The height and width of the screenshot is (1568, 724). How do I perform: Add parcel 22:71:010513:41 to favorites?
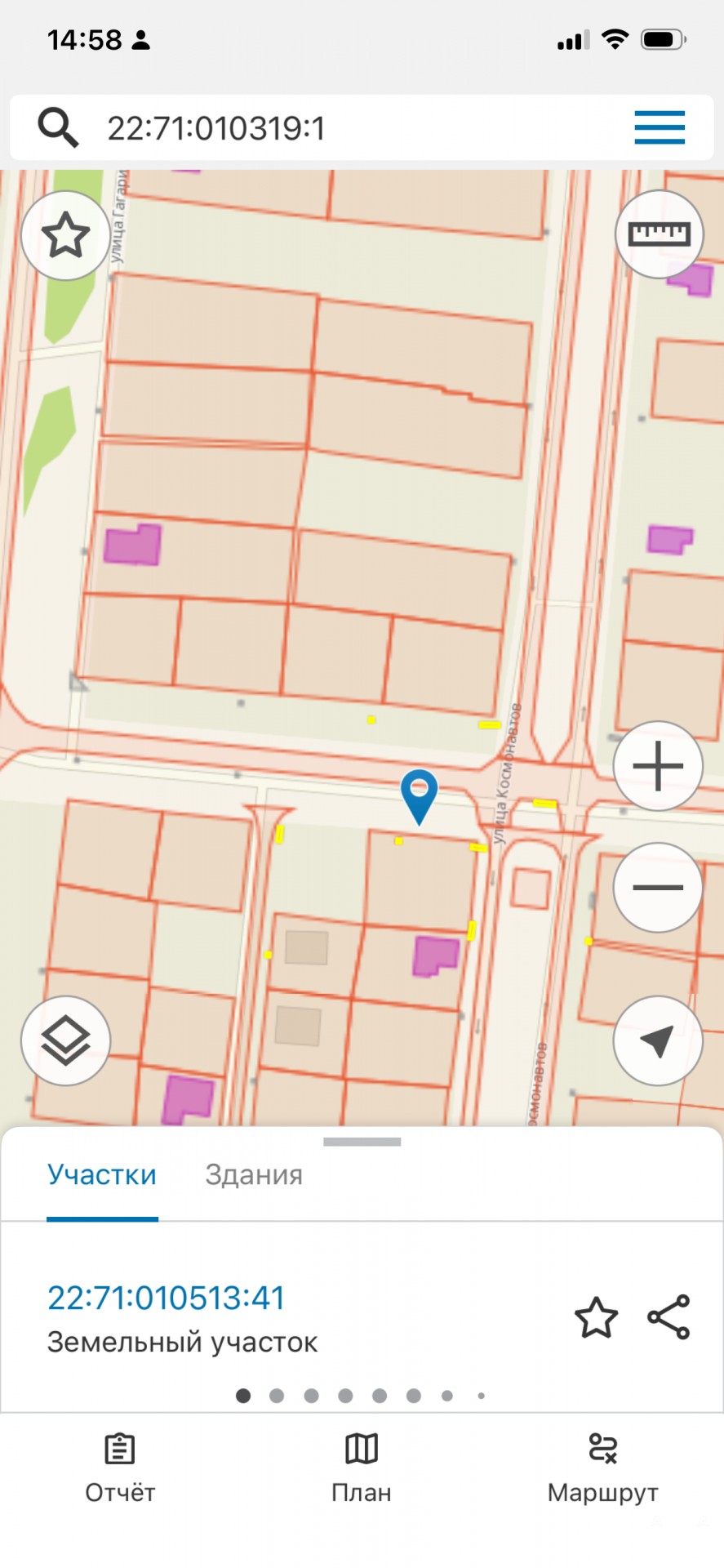pyautogui.click(x=596, y=1317)
